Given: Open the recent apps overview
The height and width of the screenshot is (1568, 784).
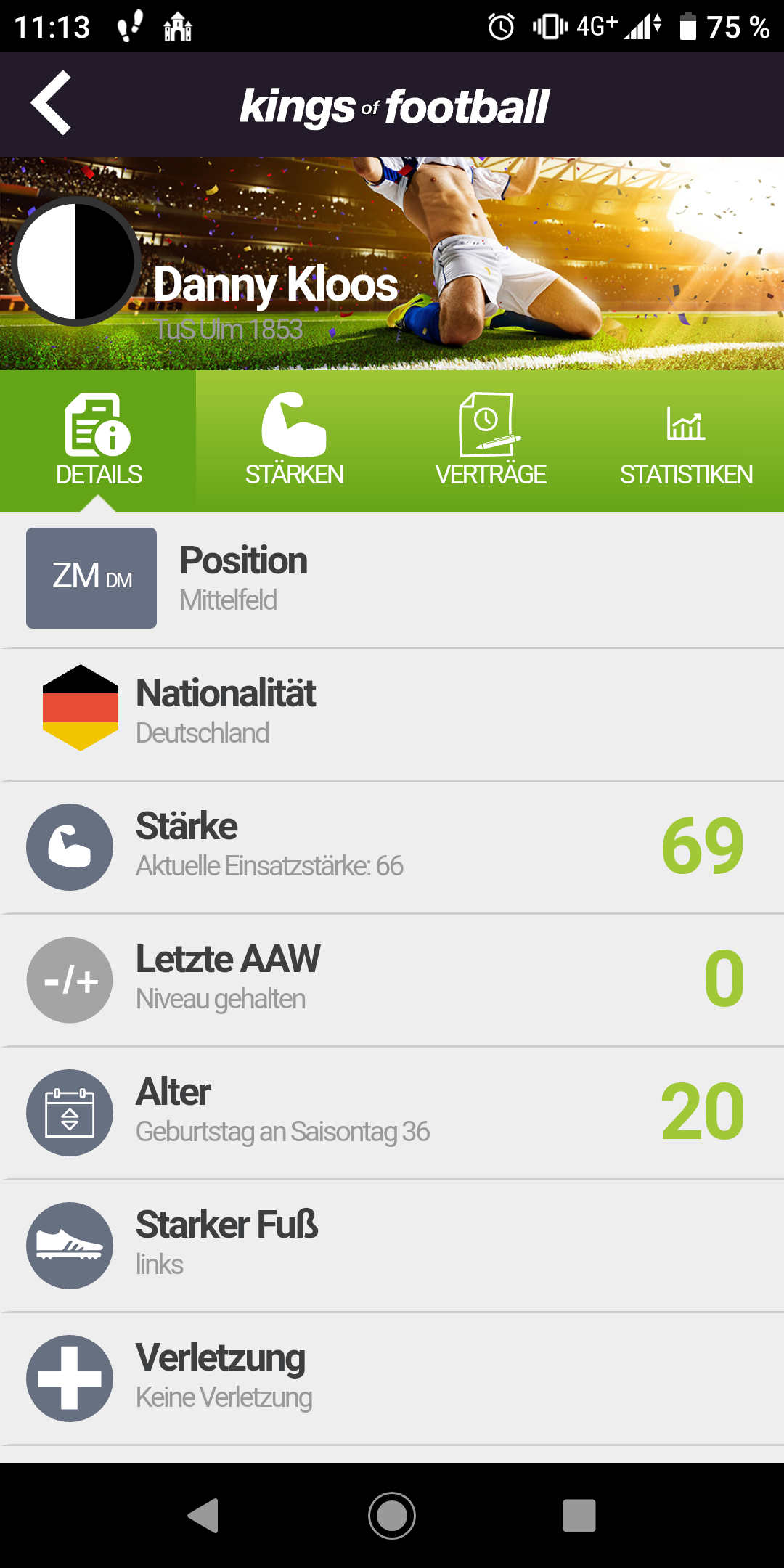Looking at the screenshot, I should click(x=579, y=1516).
